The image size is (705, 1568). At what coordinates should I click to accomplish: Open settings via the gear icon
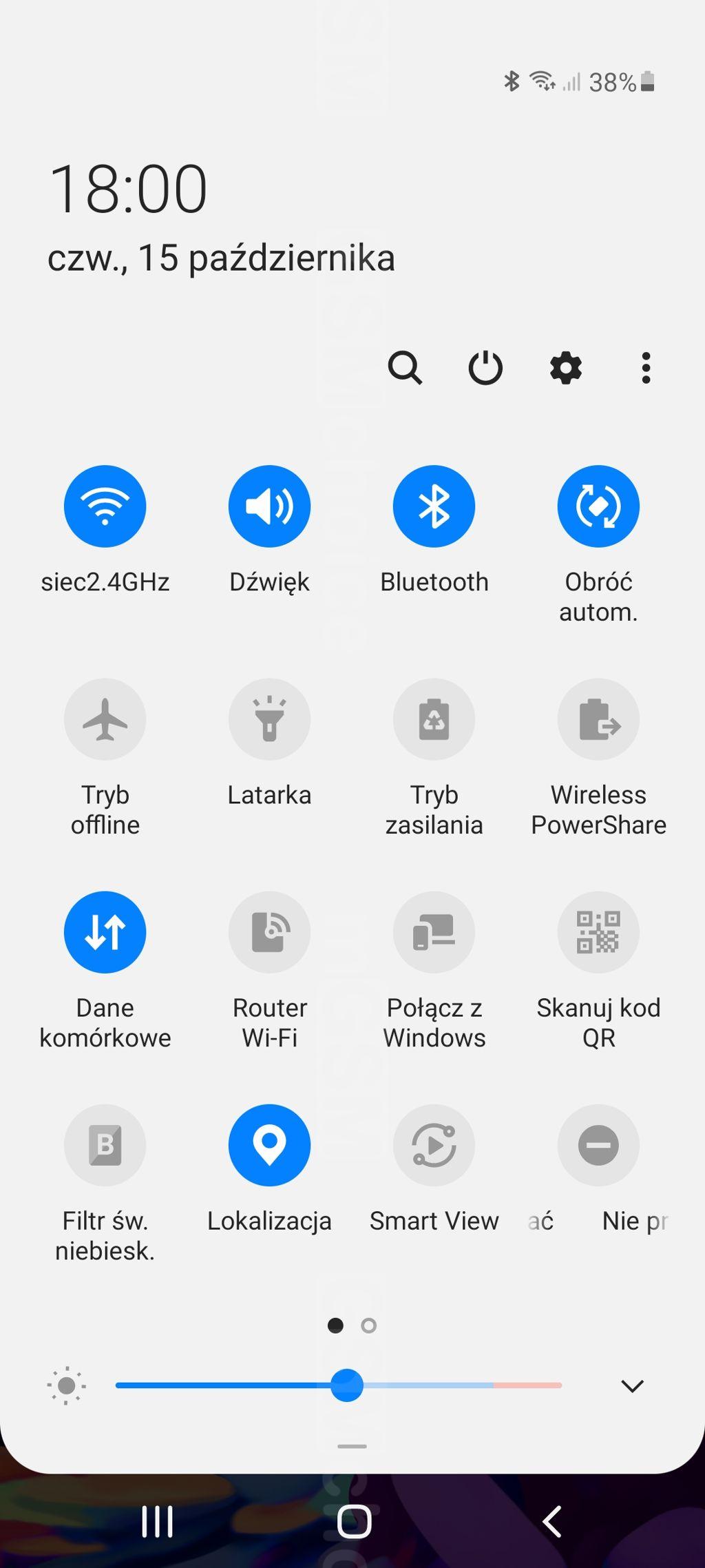(x=566, y=368)
